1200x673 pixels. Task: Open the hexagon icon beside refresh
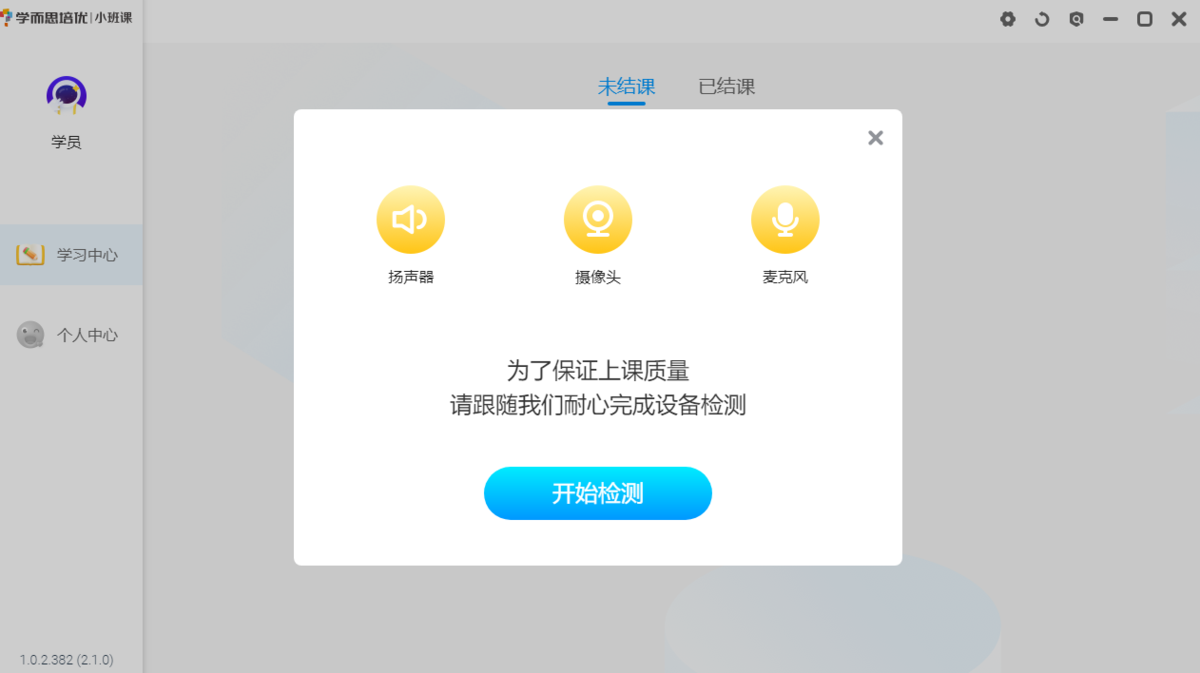(x=1076, y=19)
